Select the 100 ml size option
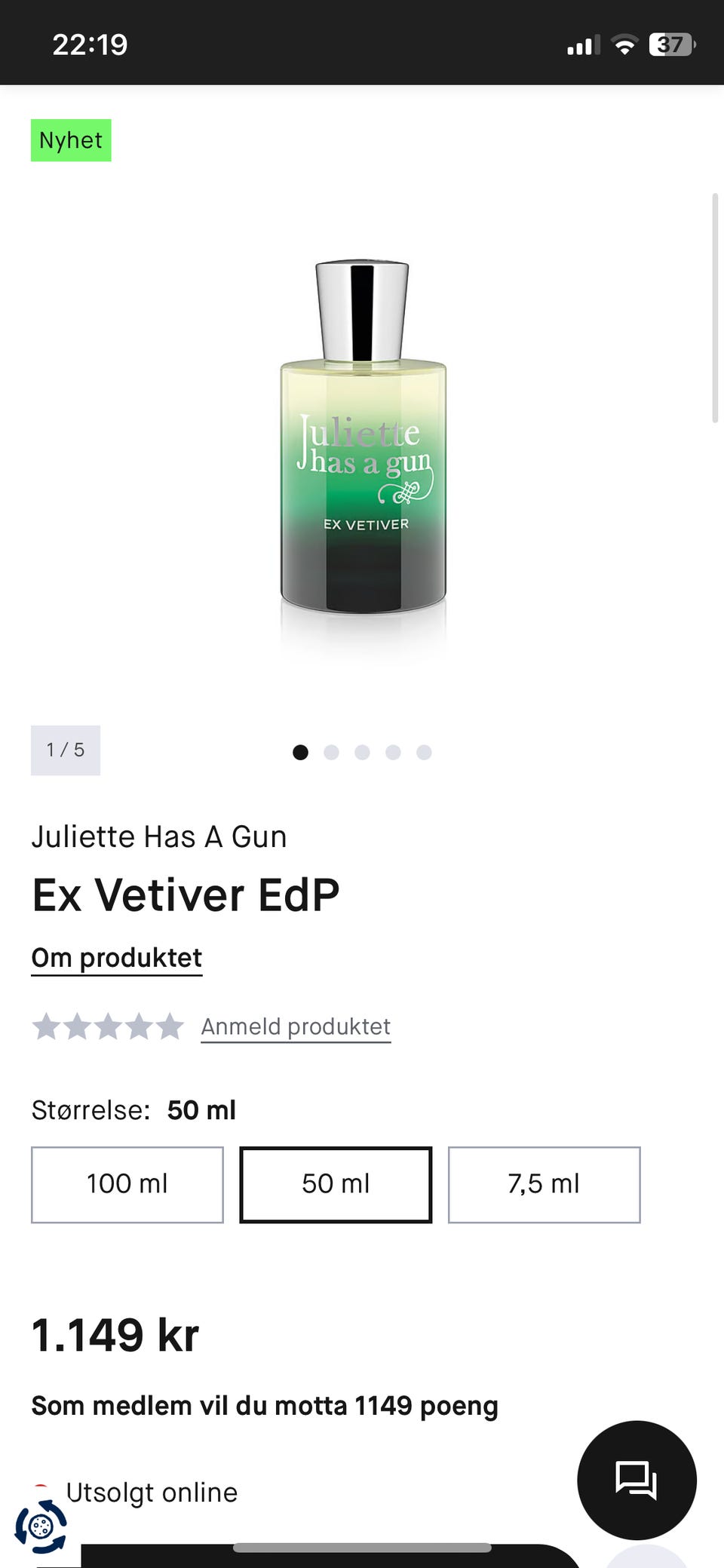 (x=127, y=1184)
